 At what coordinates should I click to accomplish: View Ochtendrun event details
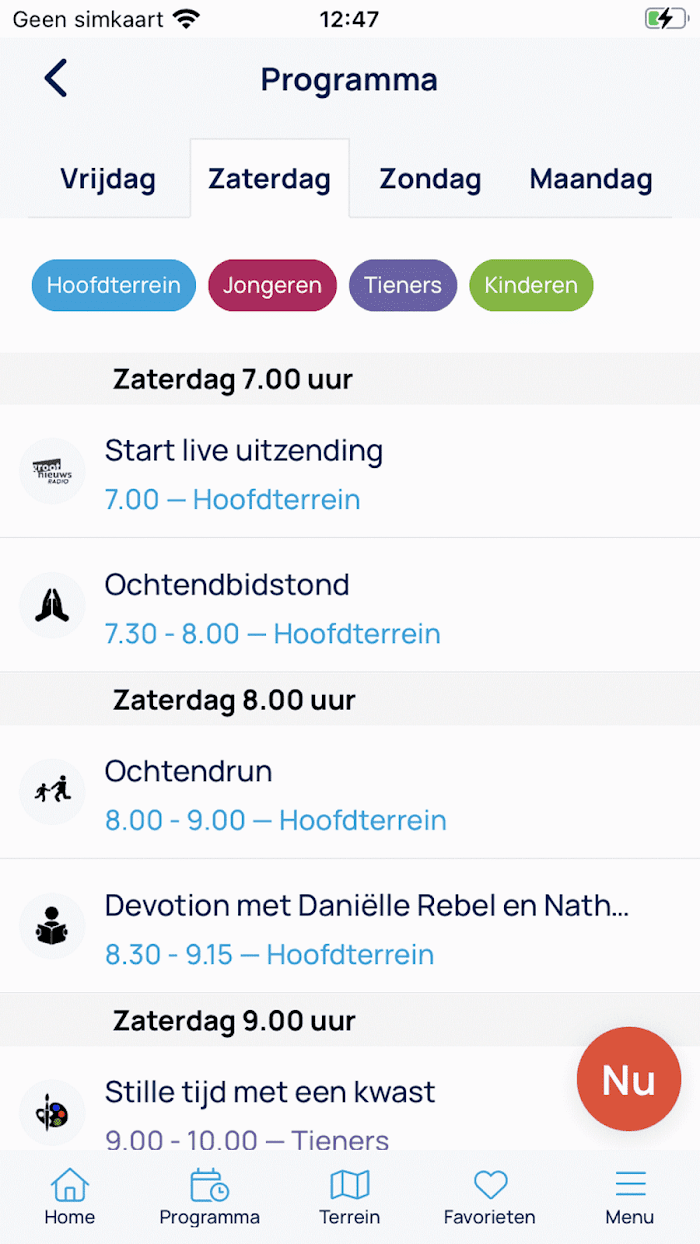tap(350, 792)
